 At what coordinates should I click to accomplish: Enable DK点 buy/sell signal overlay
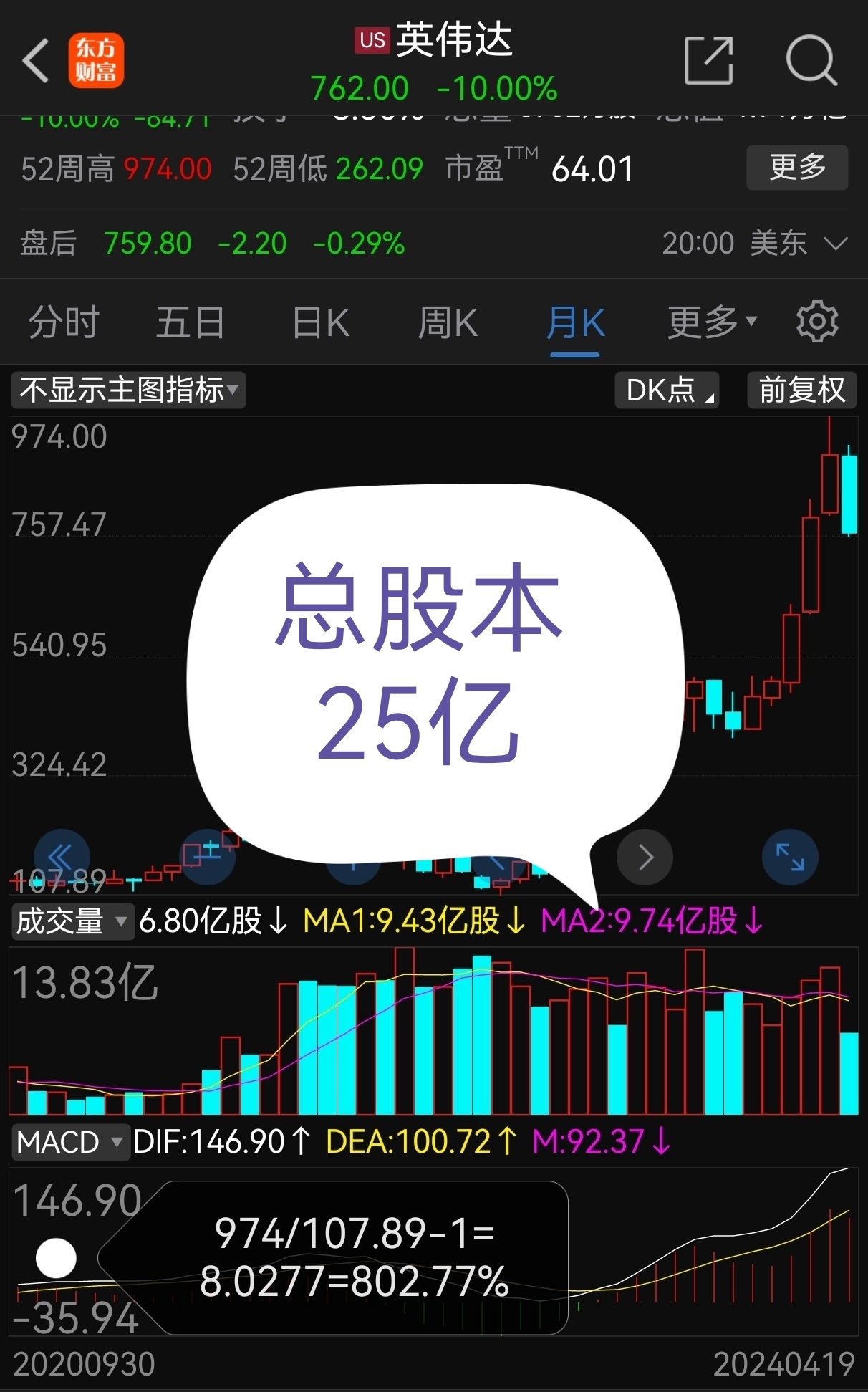point(667,390)
